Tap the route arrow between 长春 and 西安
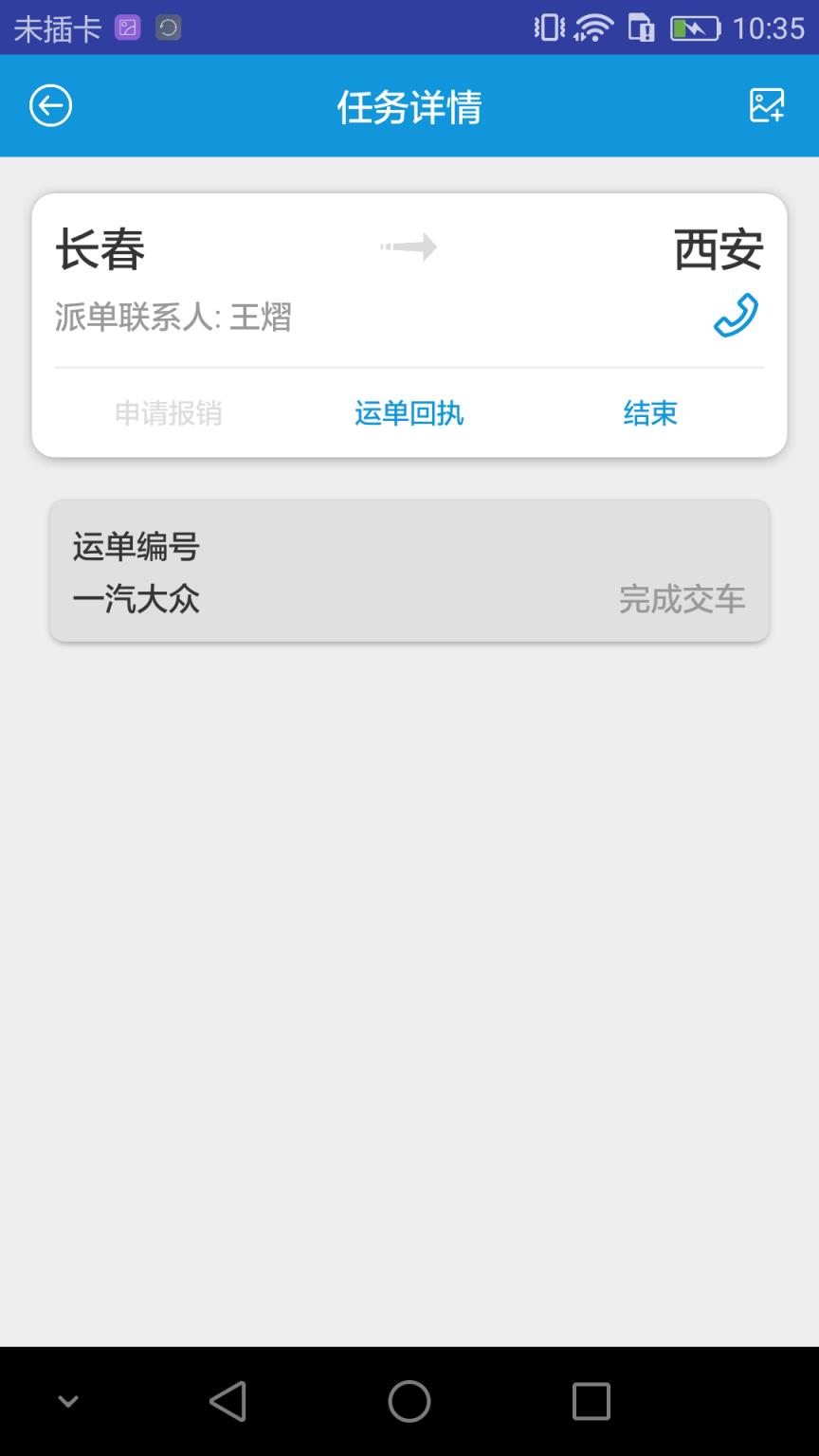The image size is (819, 1456). coord(409,247)
